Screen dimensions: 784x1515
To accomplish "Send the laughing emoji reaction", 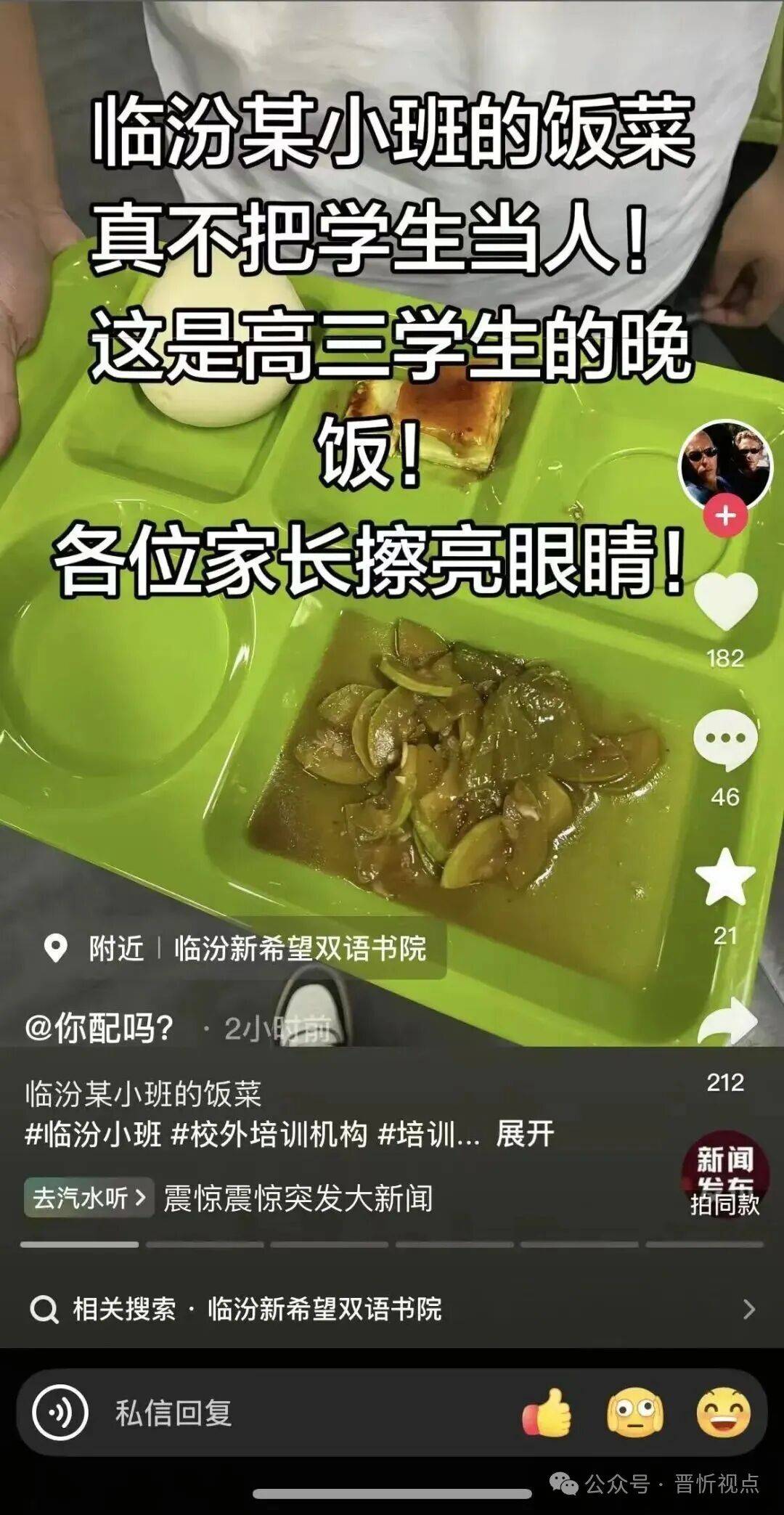I will point(723,1413).
